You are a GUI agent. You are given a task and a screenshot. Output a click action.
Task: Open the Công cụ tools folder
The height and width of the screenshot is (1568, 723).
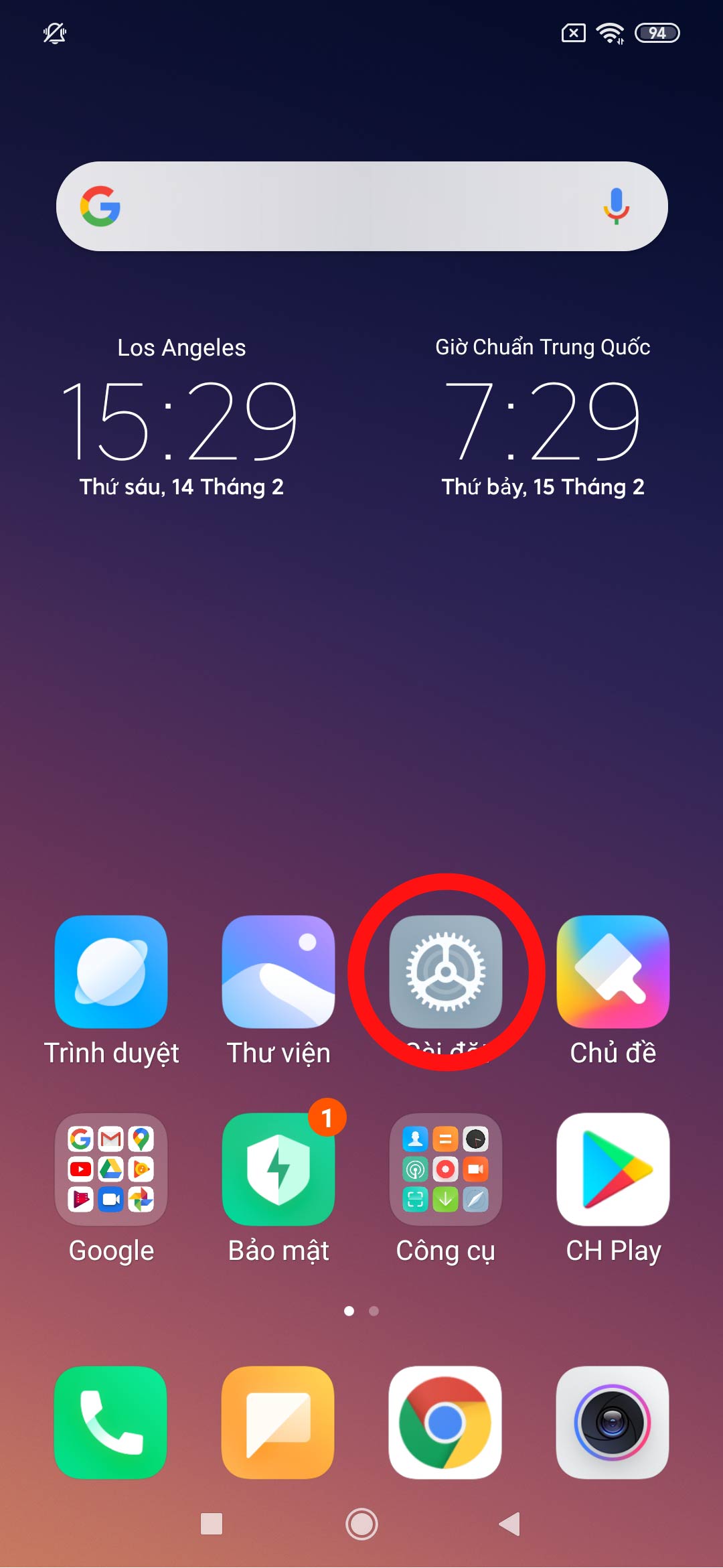446,1169
